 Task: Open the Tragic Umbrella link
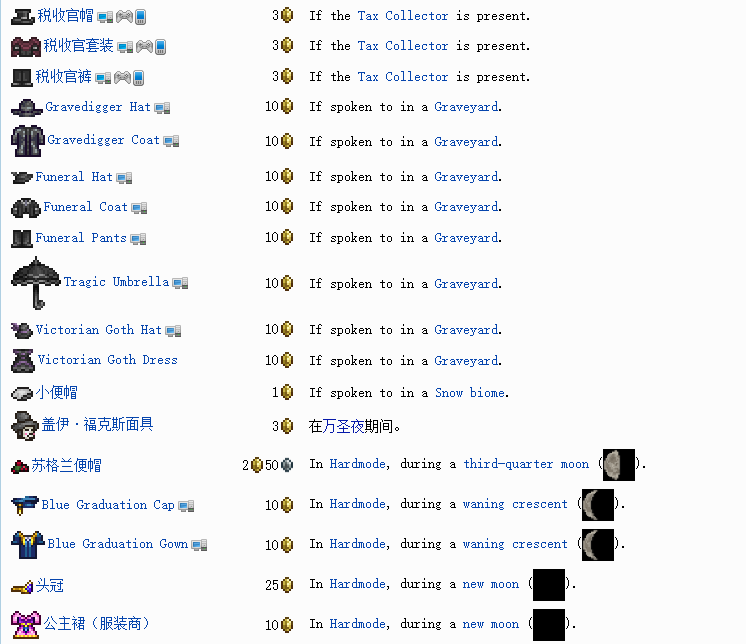coord(116,283)
